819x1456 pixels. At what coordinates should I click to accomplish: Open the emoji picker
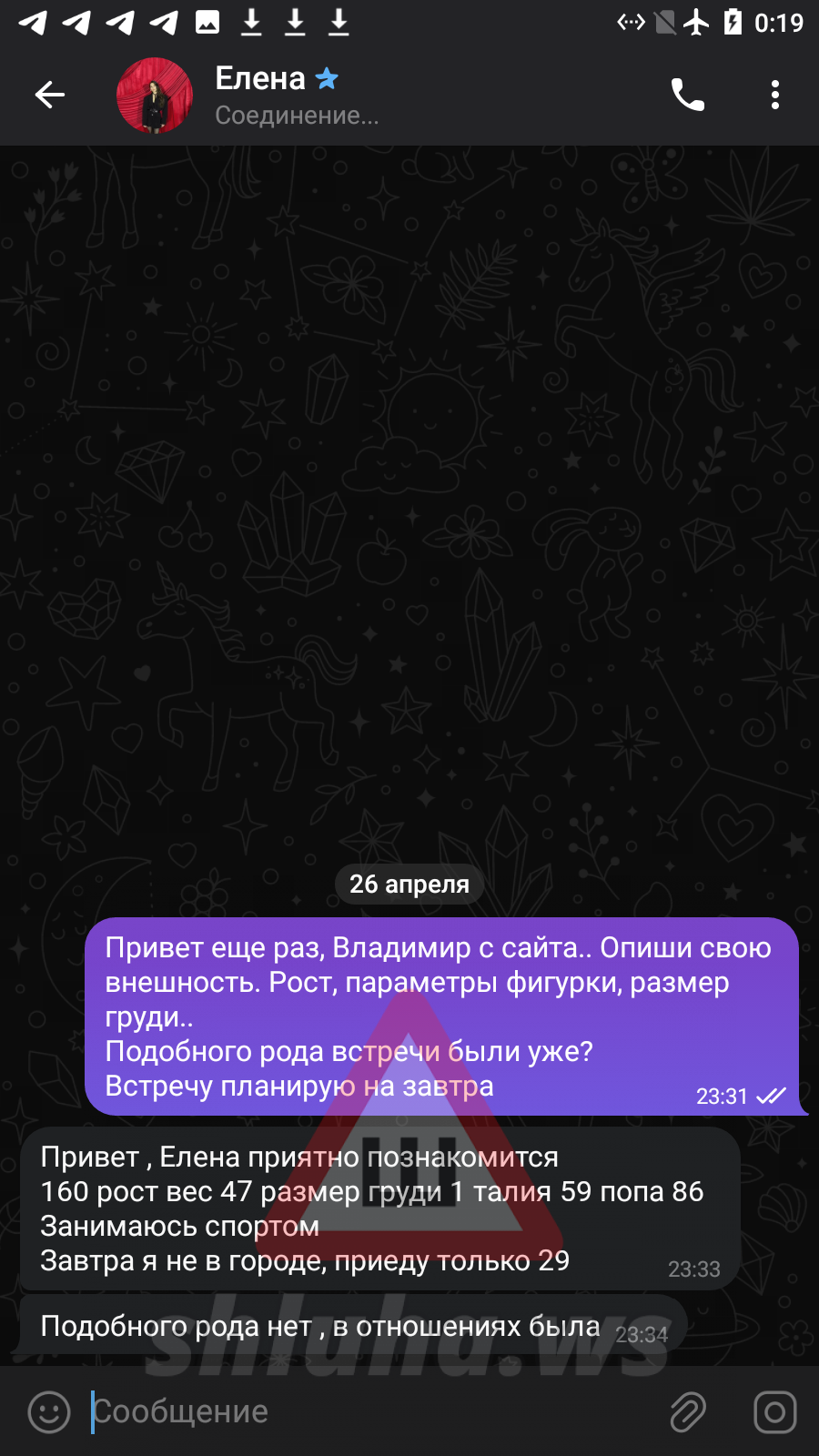[49, 1412]
